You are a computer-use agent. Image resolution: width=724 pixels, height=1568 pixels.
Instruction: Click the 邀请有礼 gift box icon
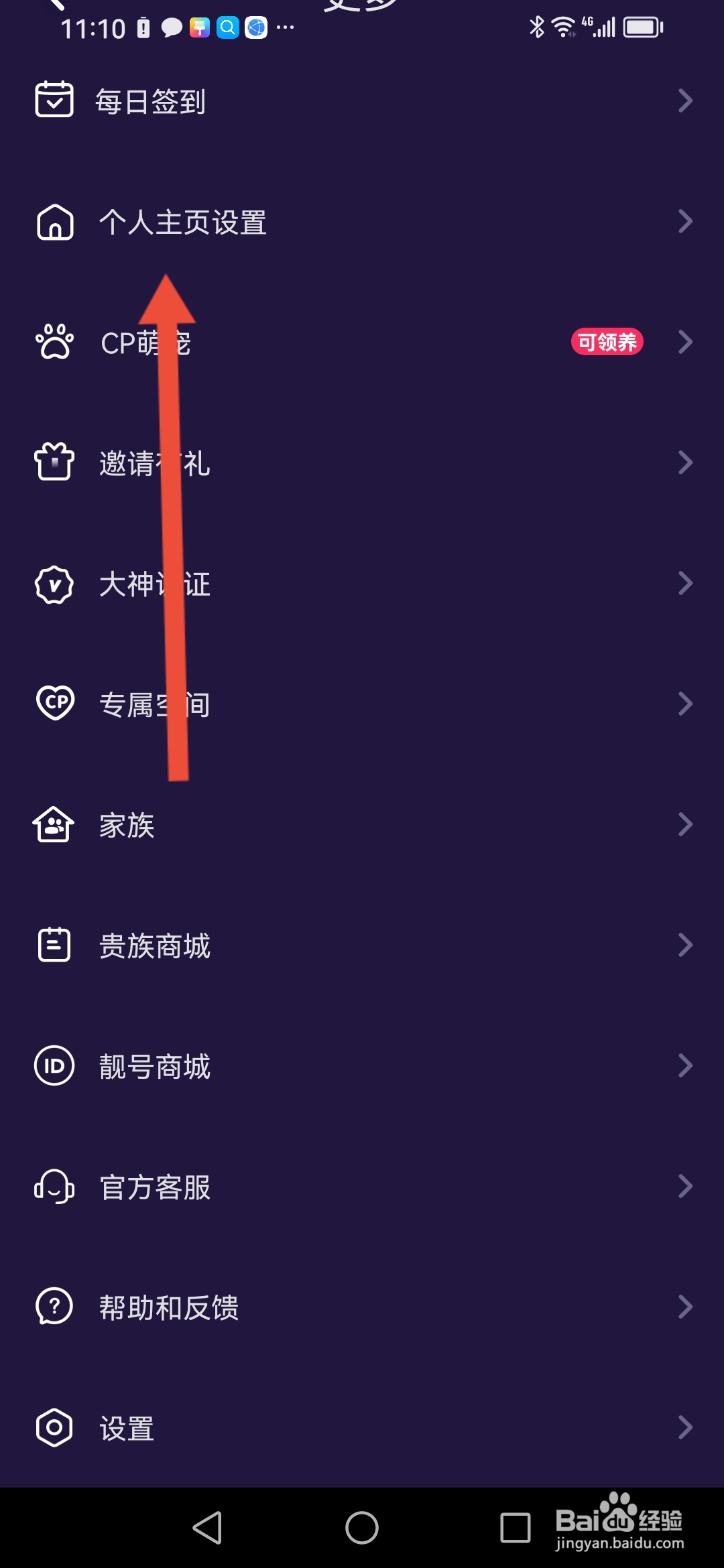click(54, 462)
